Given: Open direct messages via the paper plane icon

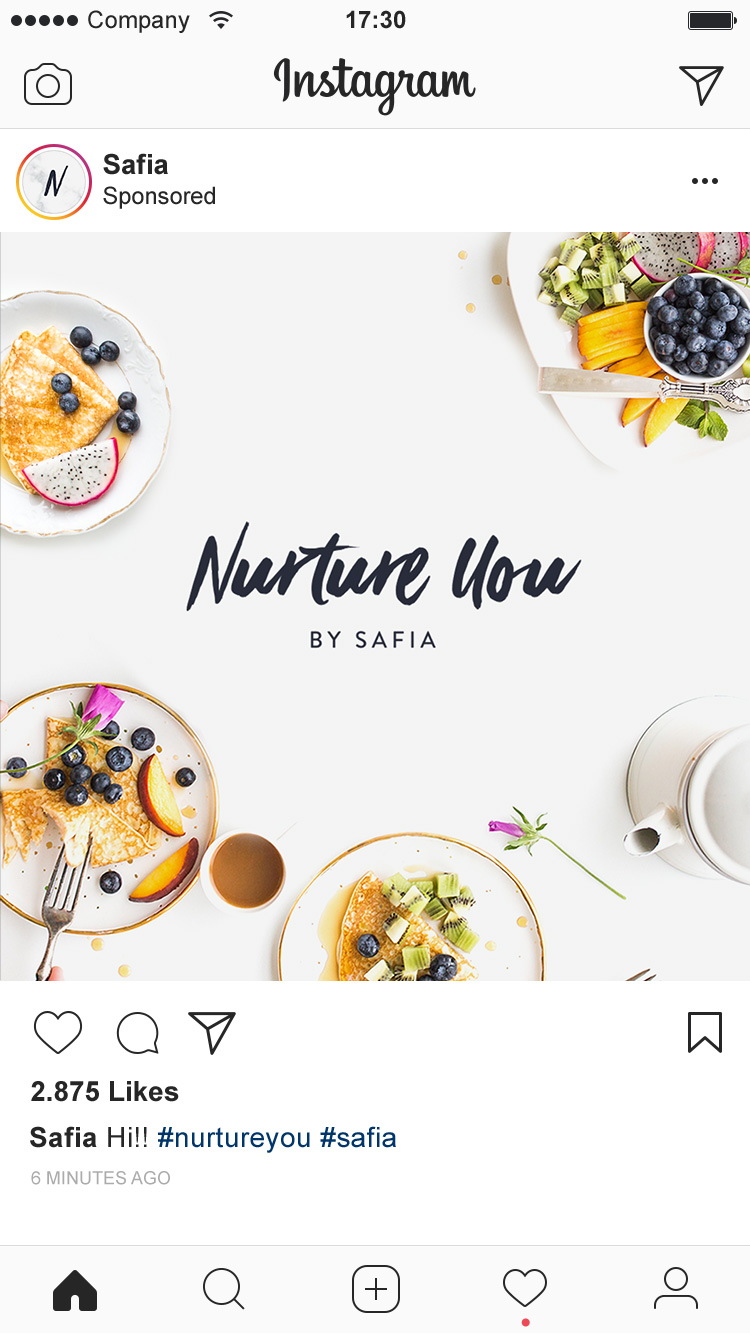Looking at the screenshot, I should [701, 84].
